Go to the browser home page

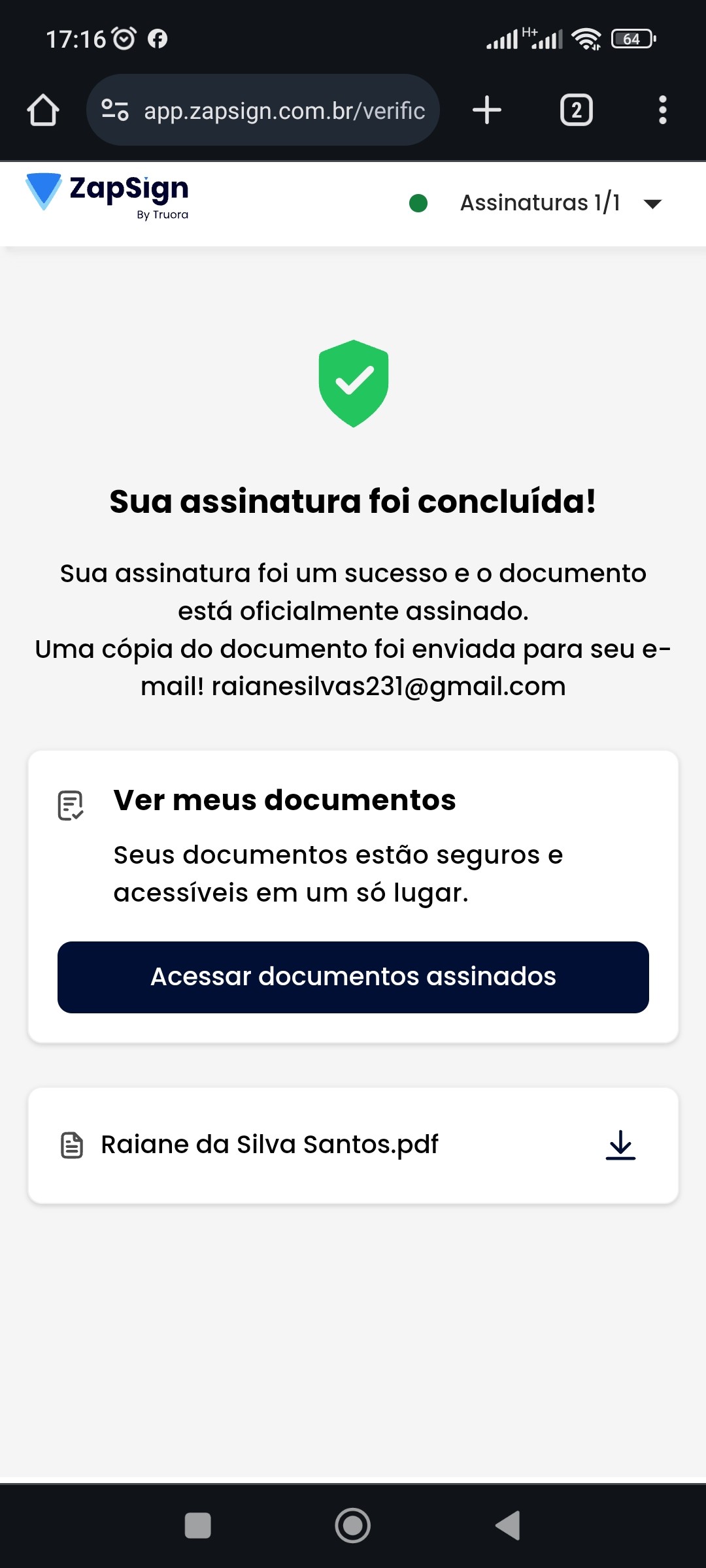coord(43,110)
